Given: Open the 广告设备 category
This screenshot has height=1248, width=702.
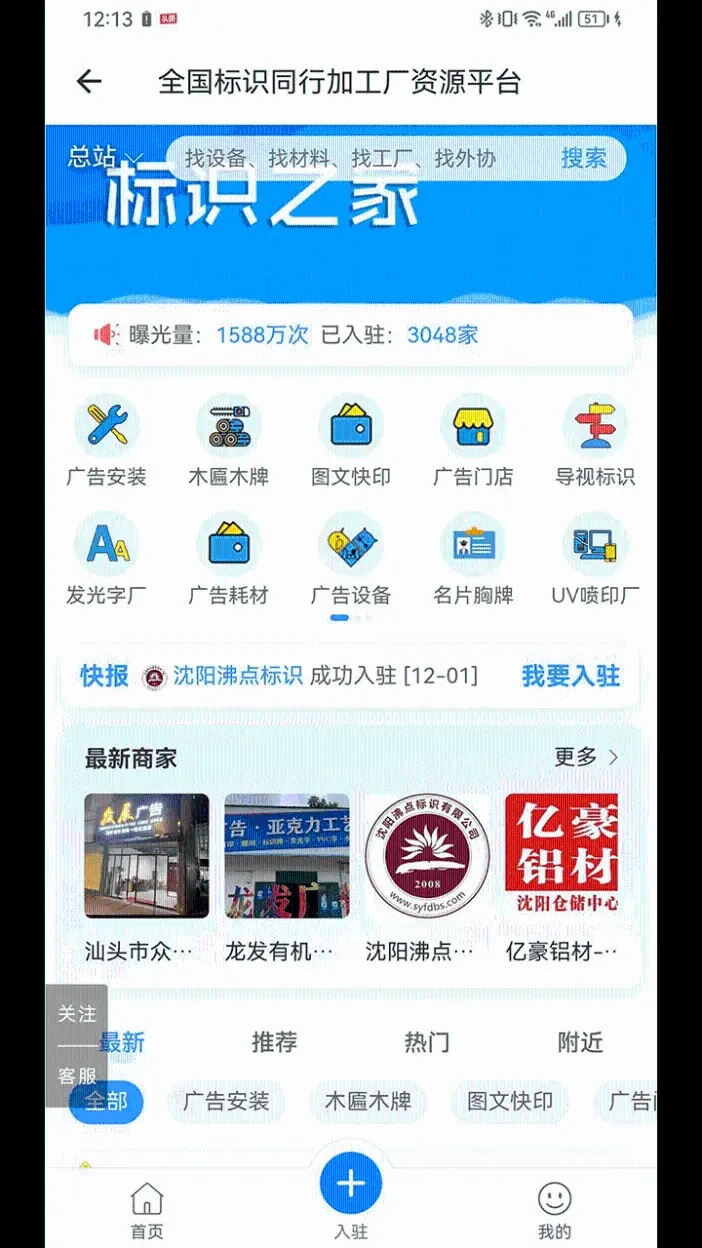Looking at the screenshot, I should (x=351, y=560).
